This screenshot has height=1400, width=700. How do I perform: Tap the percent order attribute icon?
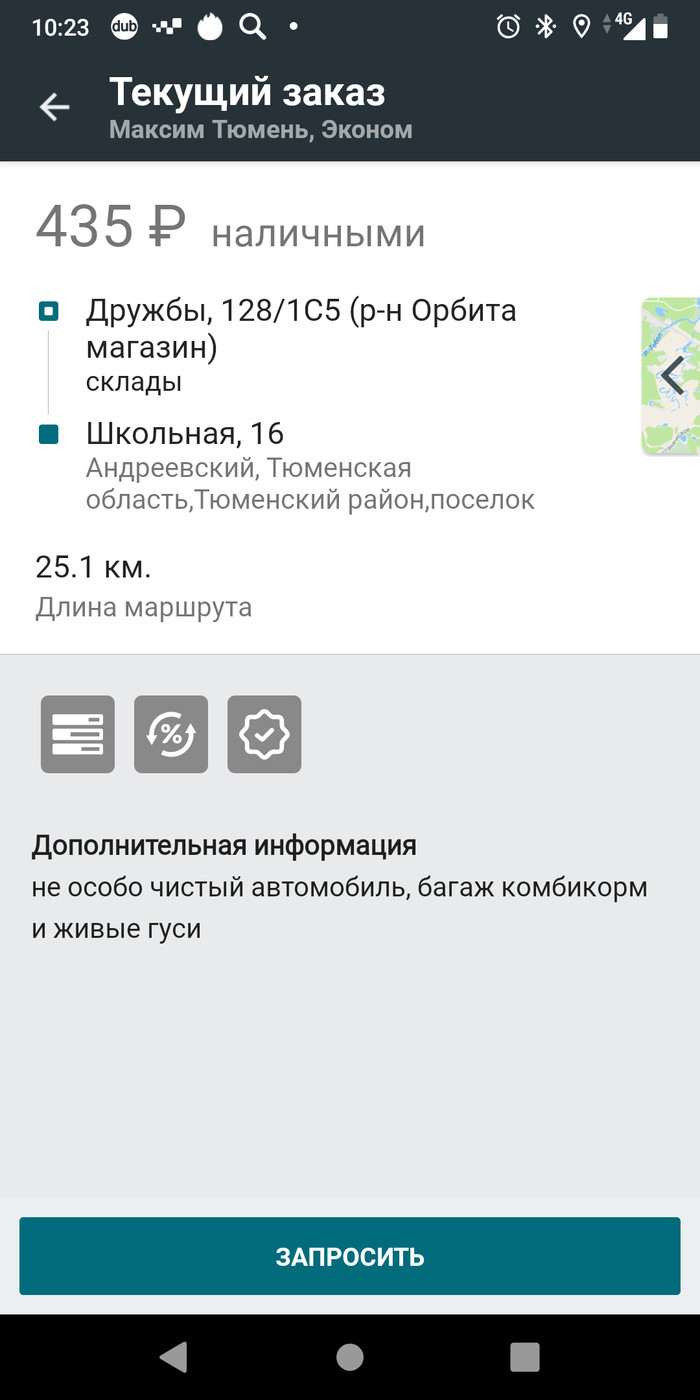(171, 734)
